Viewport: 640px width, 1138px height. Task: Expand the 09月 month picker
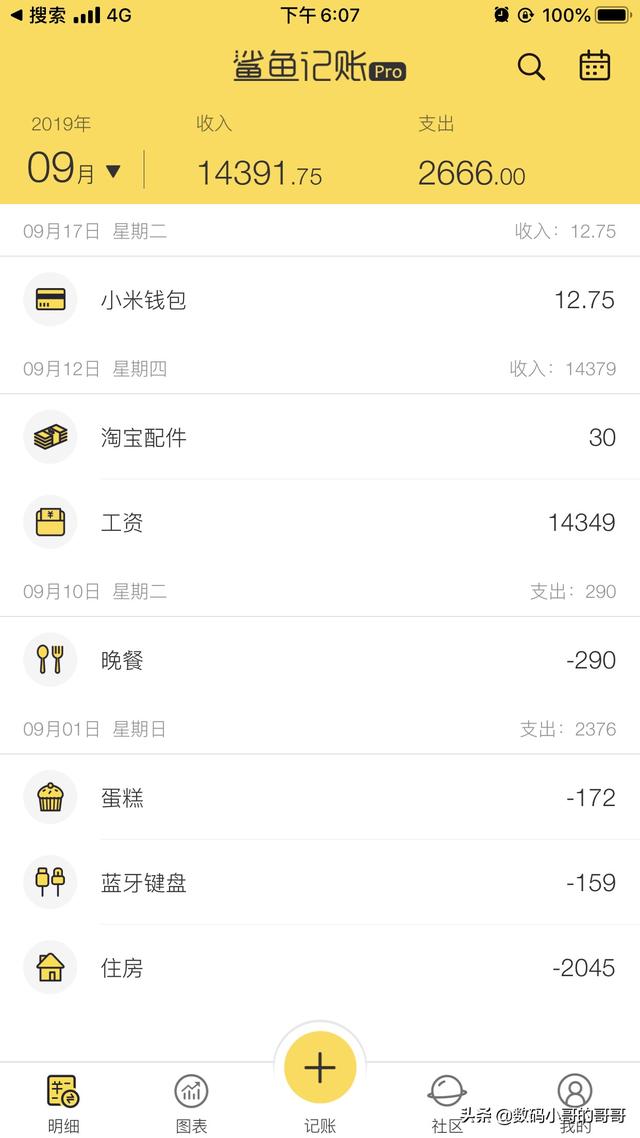[x=74, y=169]
